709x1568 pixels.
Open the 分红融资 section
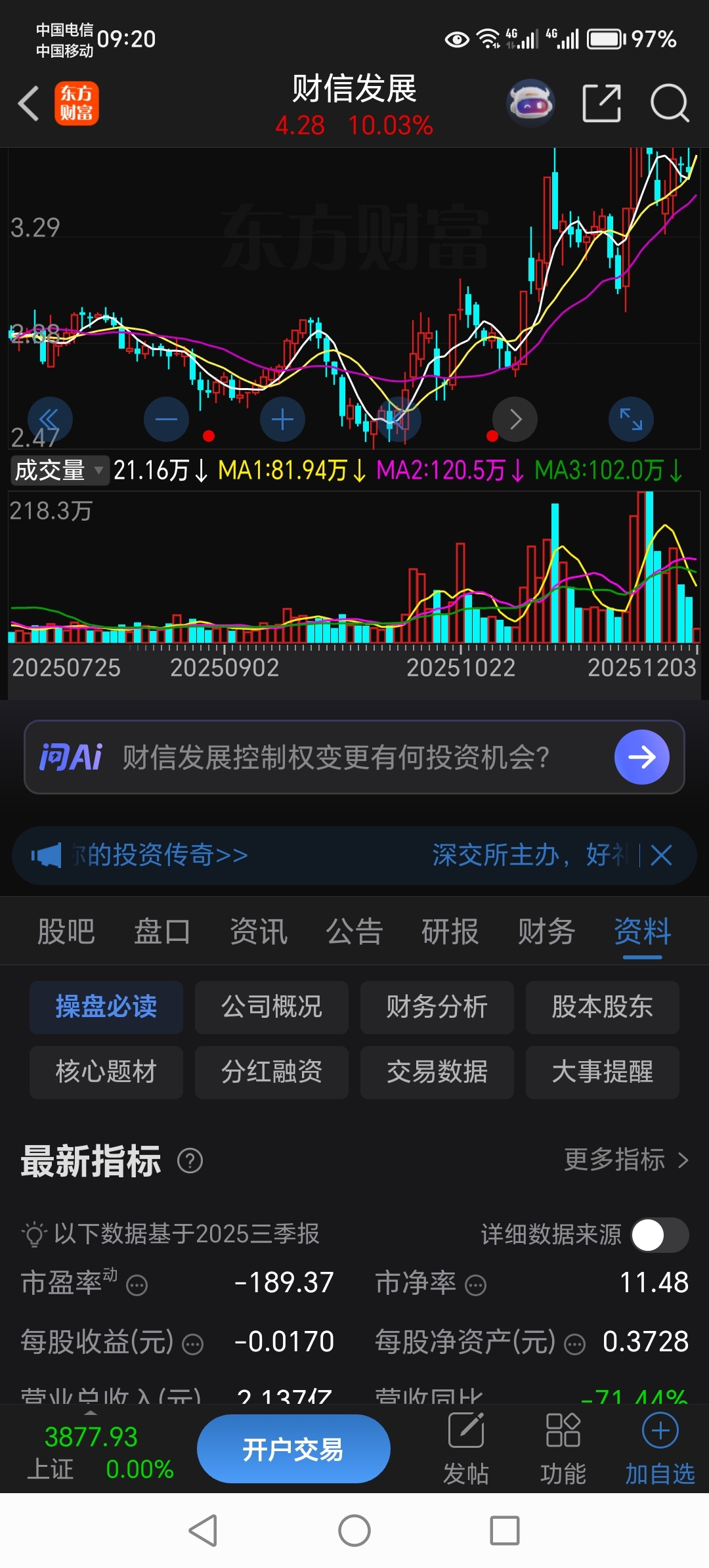point(271,1072)
